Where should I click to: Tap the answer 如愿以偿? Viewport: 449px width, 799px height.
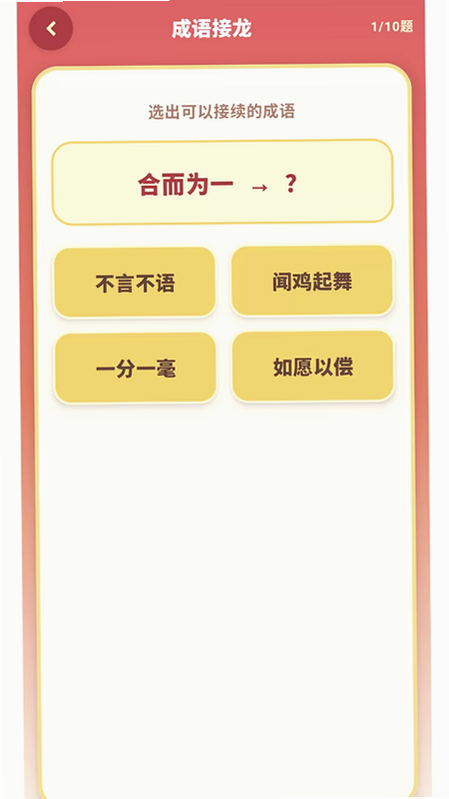click(313, 366)
